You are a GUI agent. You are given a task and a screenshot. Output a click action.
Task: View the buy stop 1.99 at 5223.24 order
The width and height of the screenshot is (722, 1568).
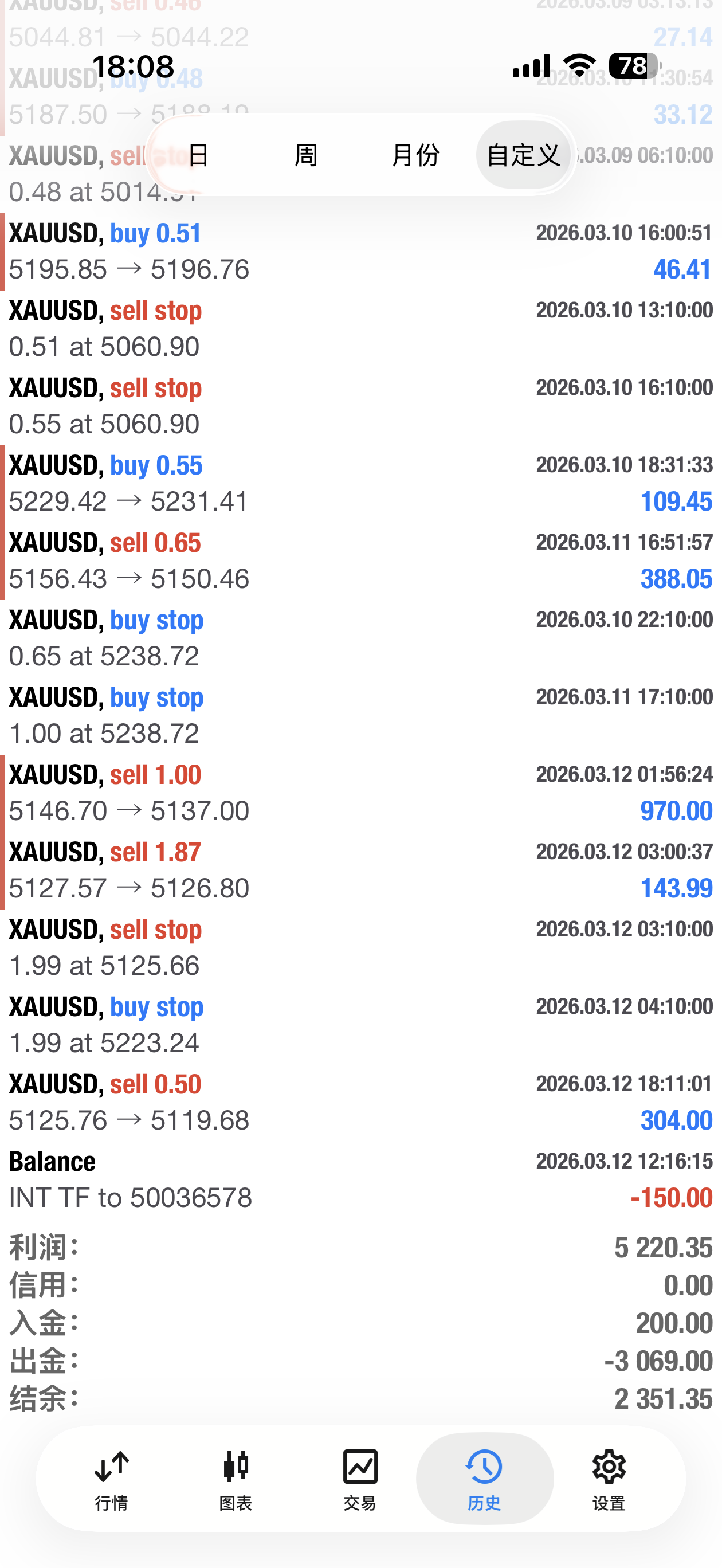point(360,1025)
